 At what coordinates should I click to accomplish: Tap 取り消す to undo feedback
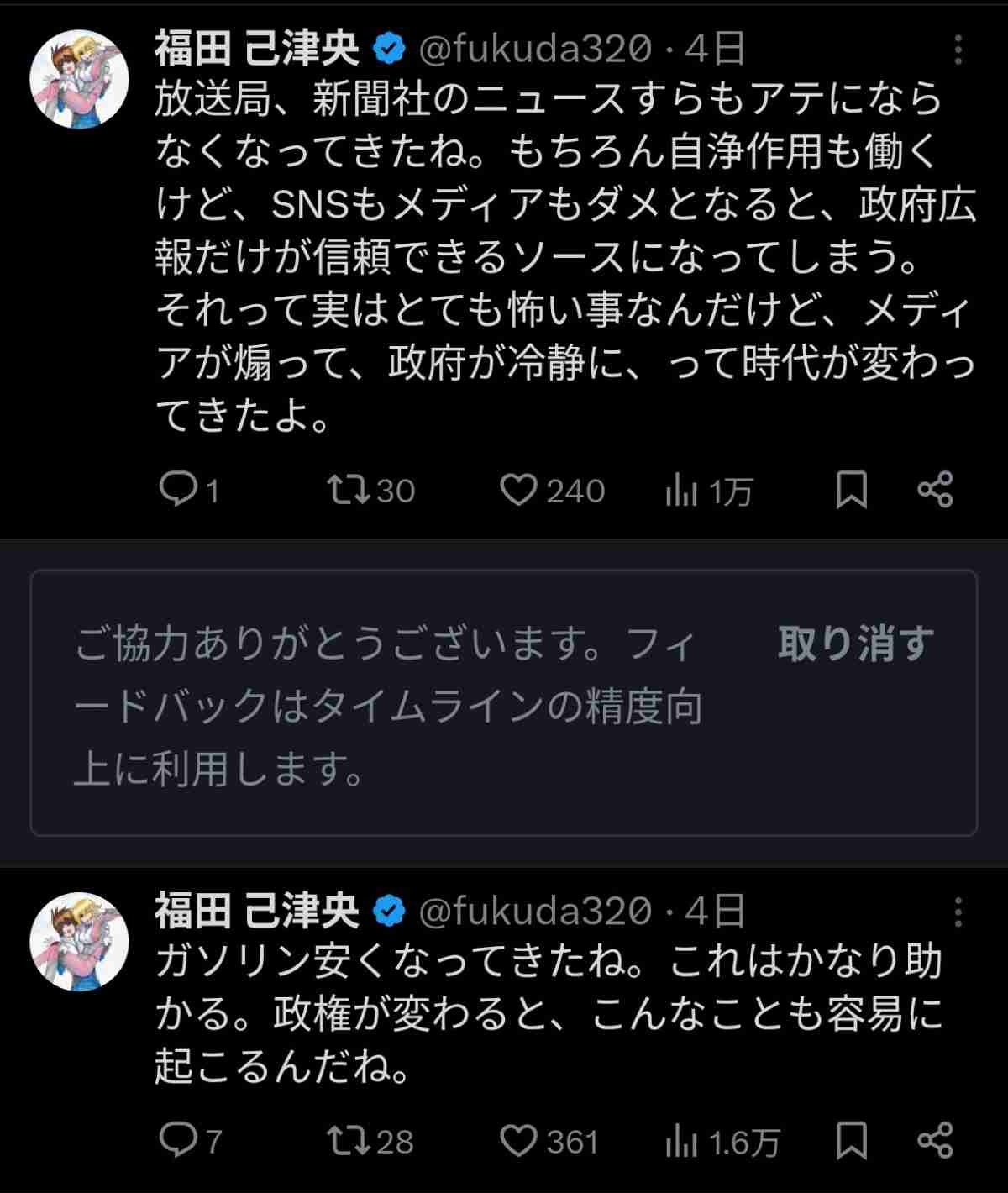click(x=855, y=644)
